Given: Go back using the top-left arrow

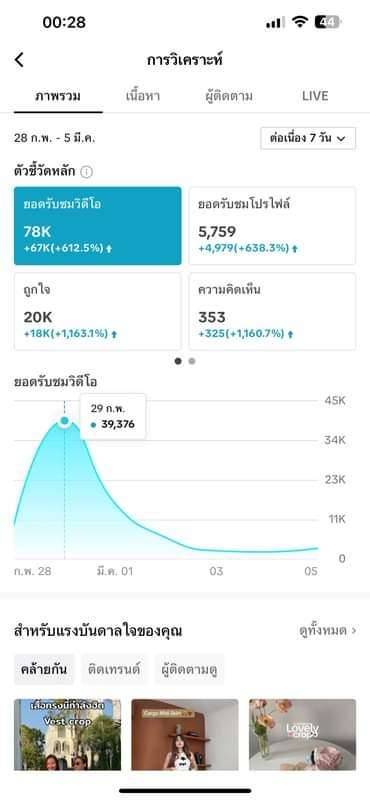Looking at the screenshot, I should (19, 60).
